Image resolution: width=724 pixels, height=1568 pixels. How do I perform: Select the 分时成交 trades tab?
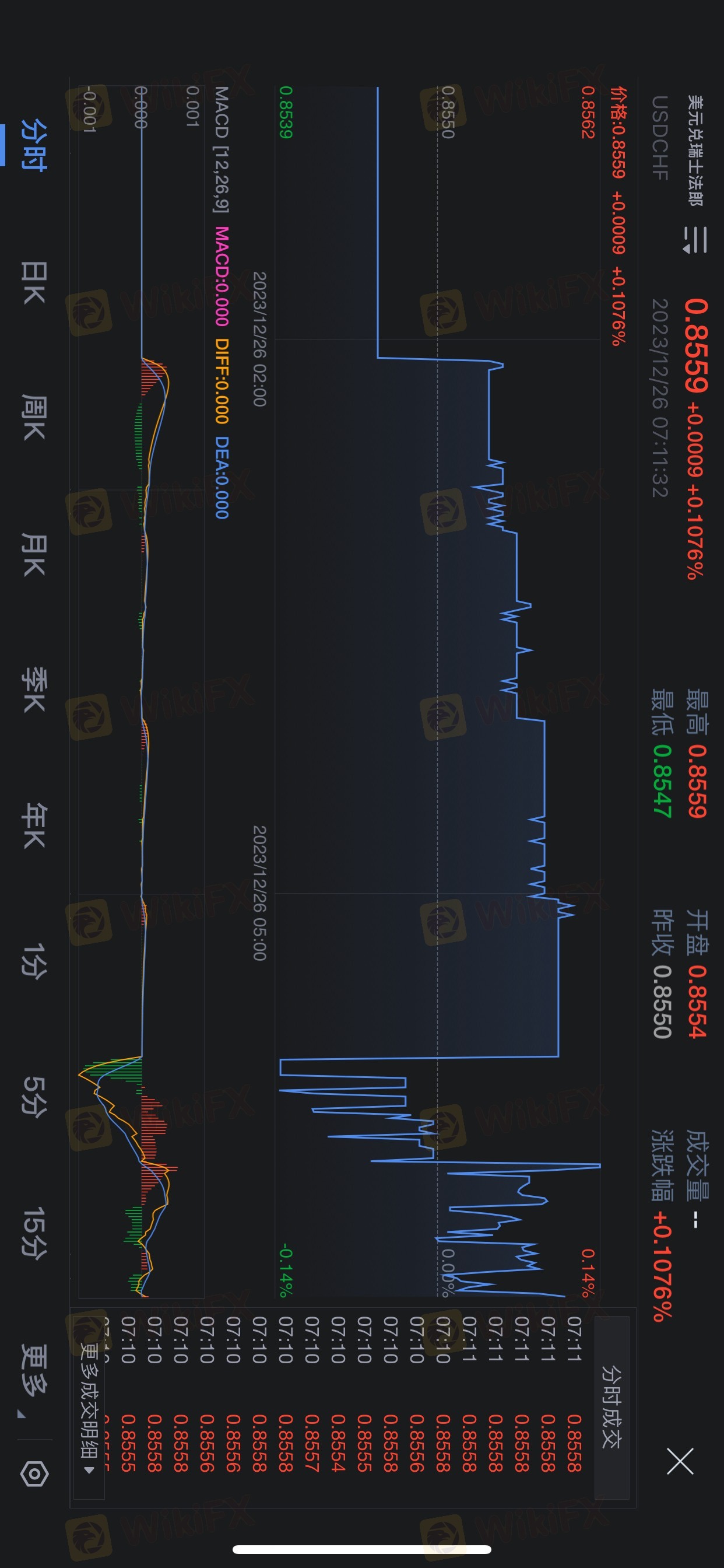click(611, 1406)
